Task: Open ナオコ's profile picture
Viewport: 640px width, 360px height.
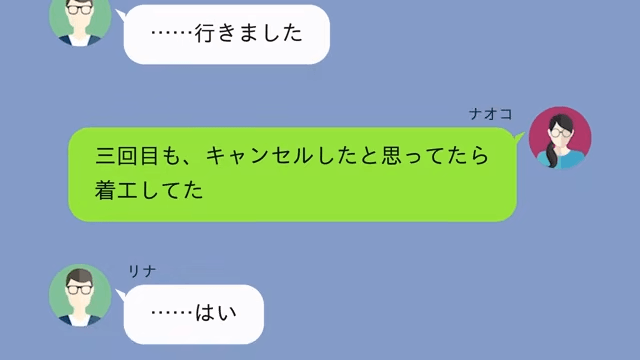Action: pos(560,138)
